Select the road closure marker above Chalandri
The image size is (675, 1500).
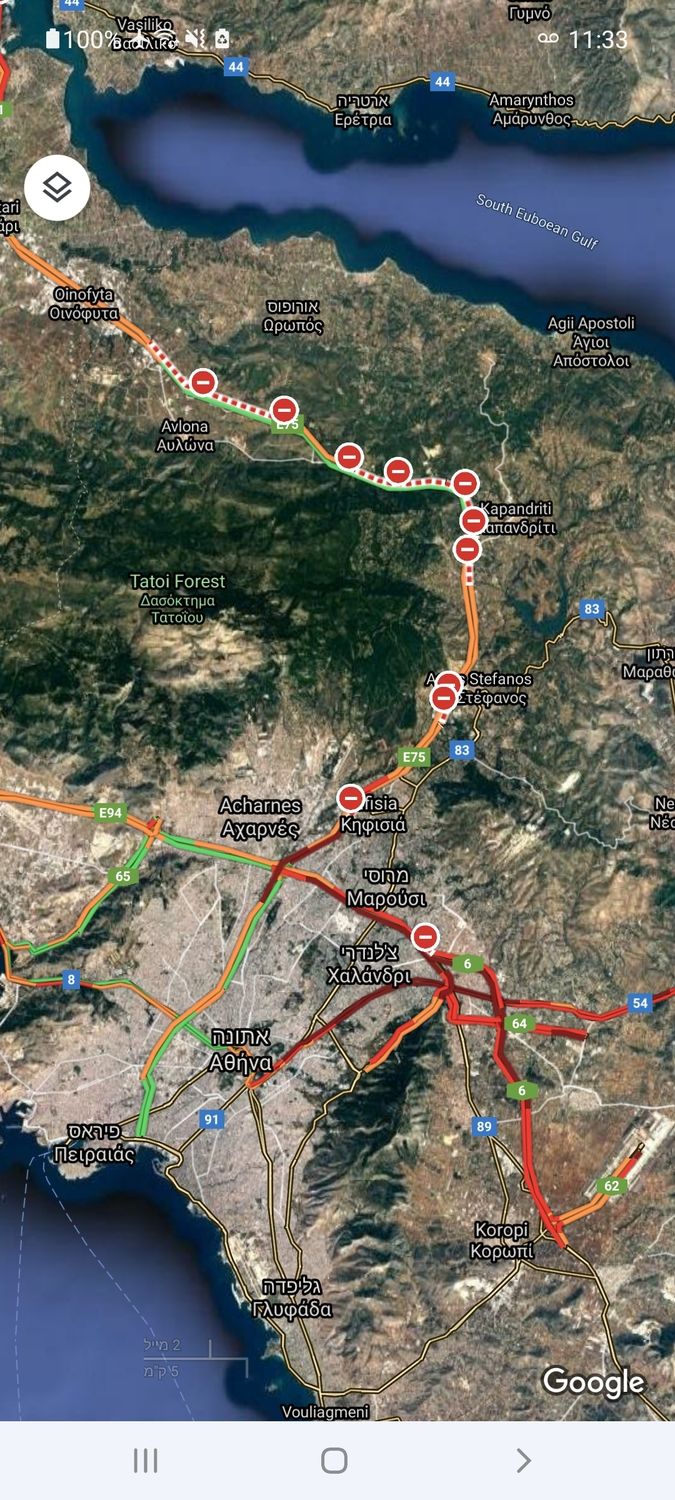[426, 937]
